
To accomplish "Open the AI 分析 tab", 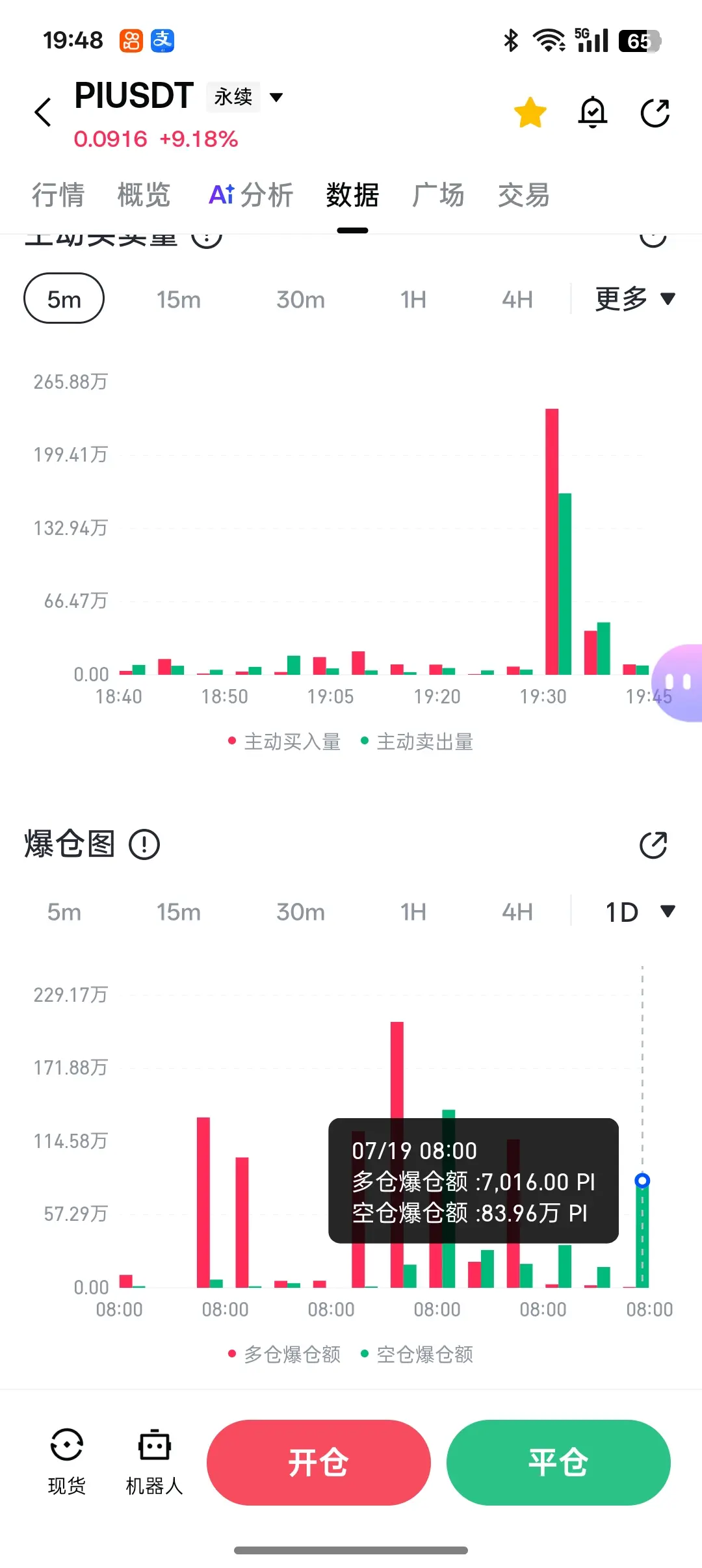I will [x=251, y=194].
